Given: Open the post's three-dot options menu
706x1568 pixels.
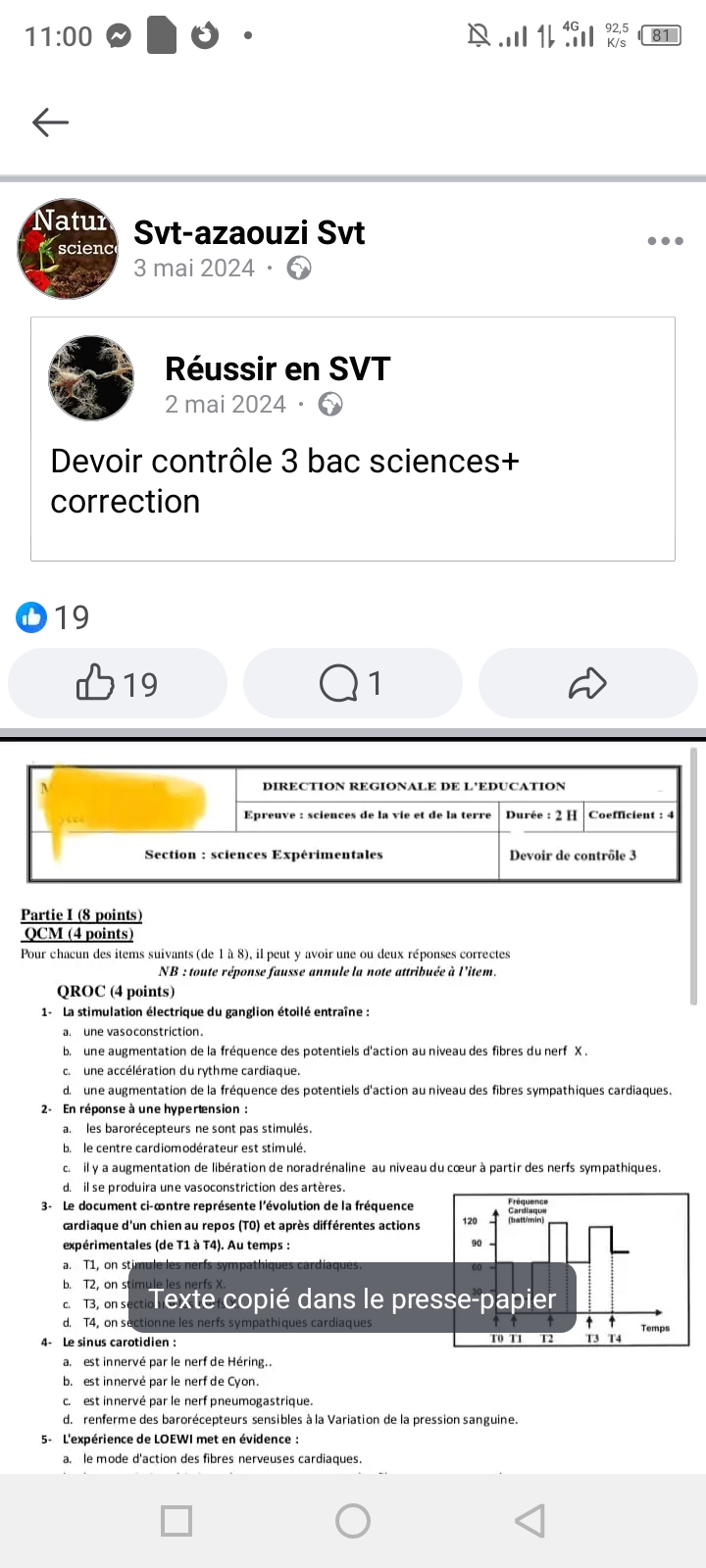Looking at the screenshot, I should click(x=665, y=241).
